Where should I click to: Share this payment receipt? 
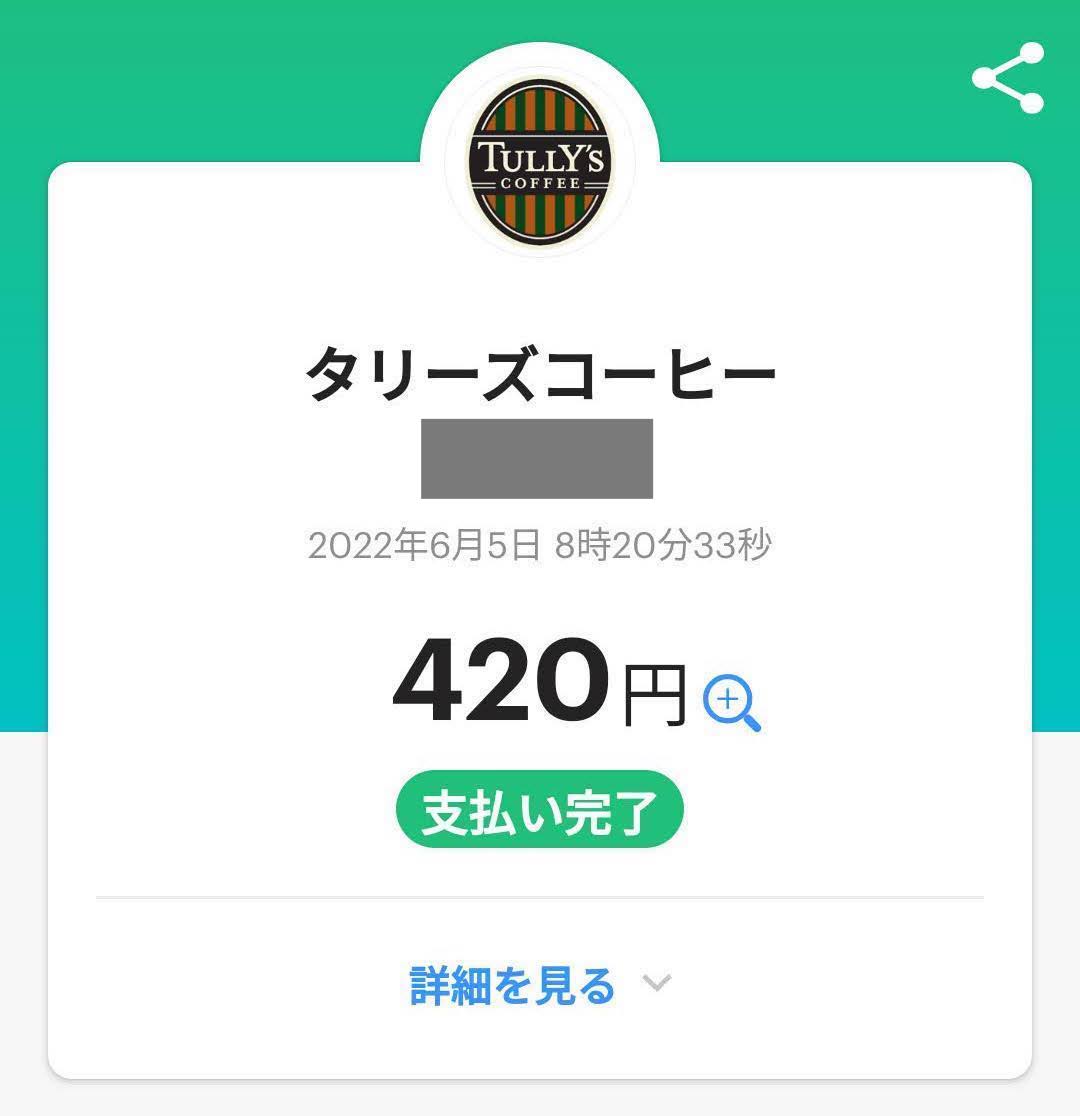[1008, 78]
